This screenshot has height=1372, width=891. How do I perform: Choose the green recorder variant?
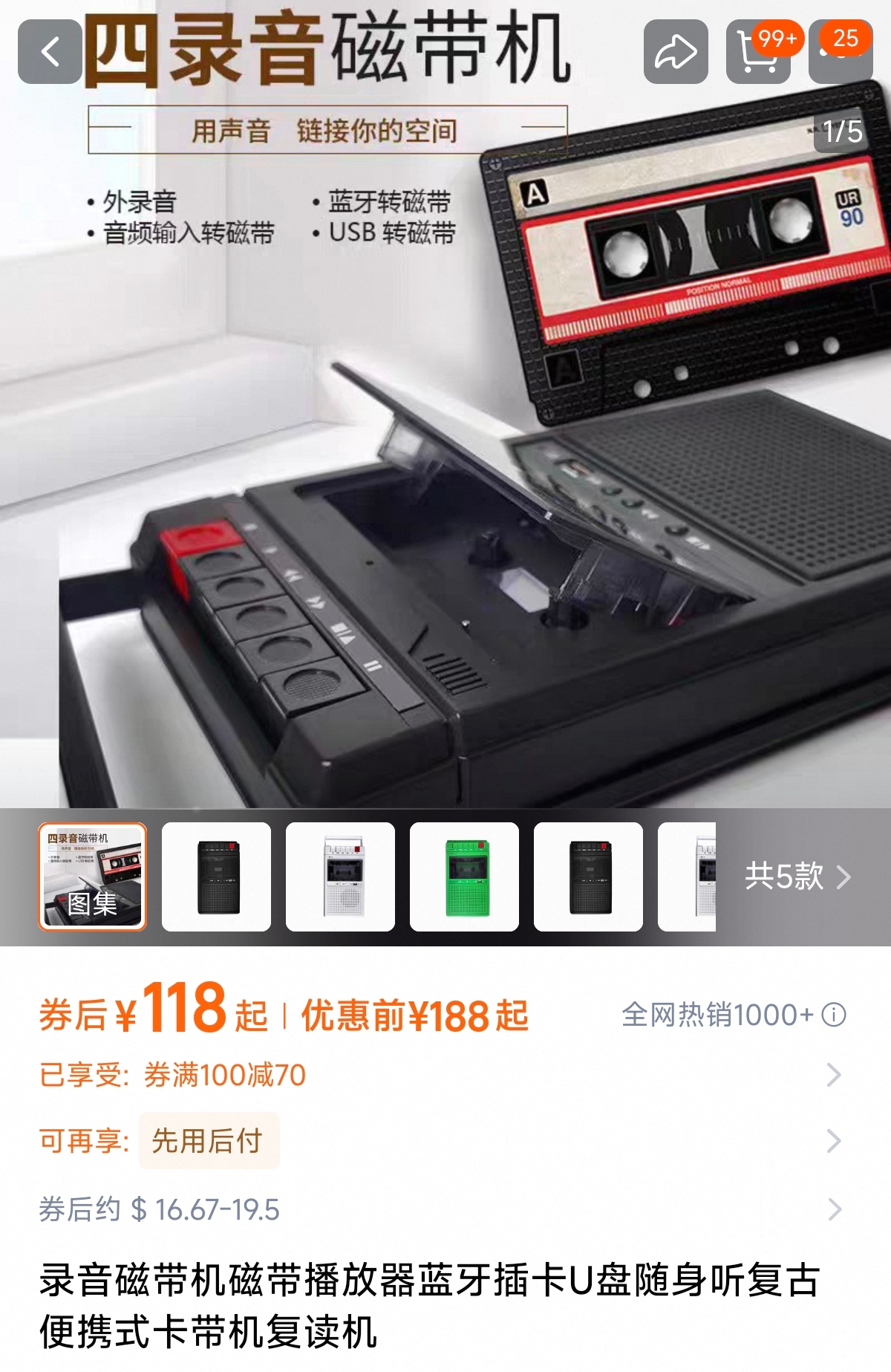click(464, 877)
